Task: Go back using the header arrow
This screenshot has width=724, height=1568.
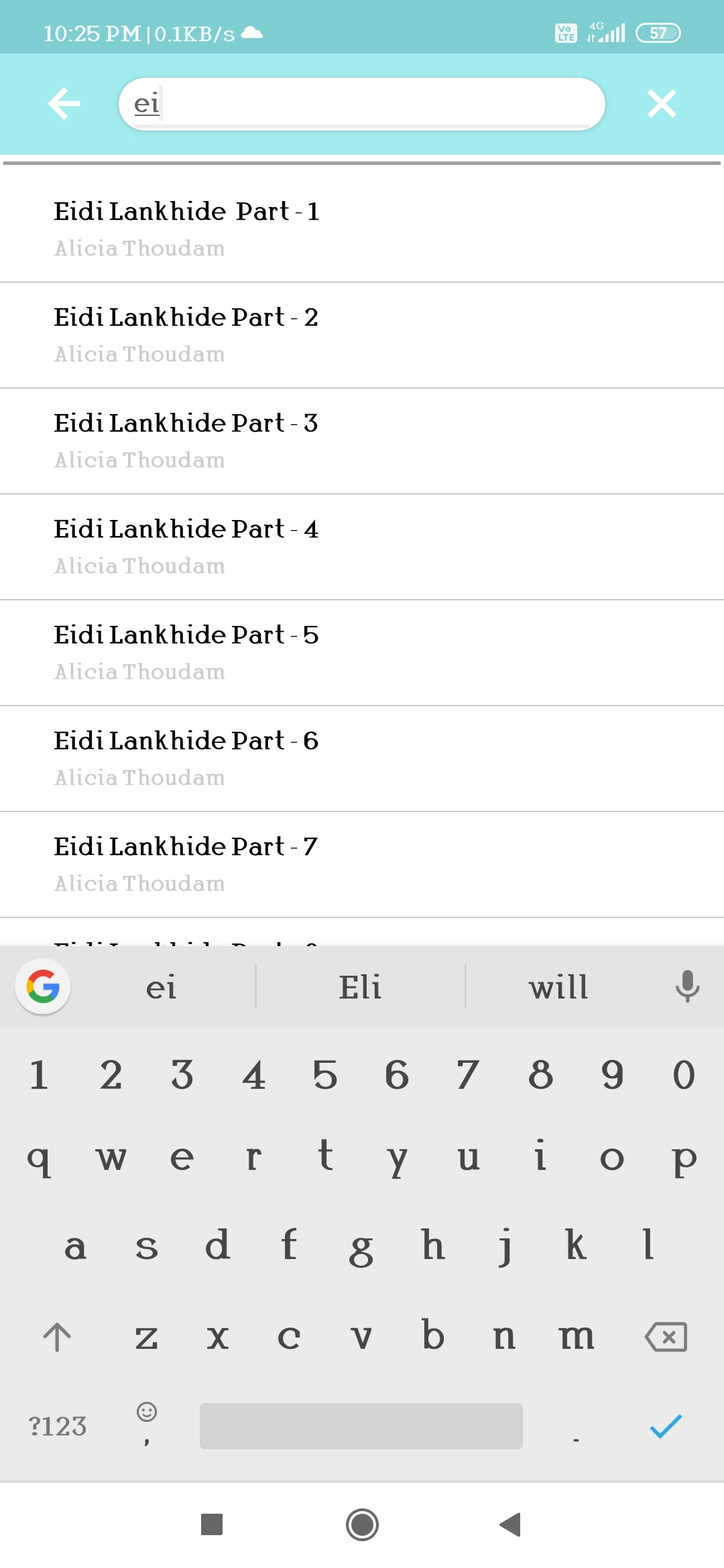Action: (64, 104)
